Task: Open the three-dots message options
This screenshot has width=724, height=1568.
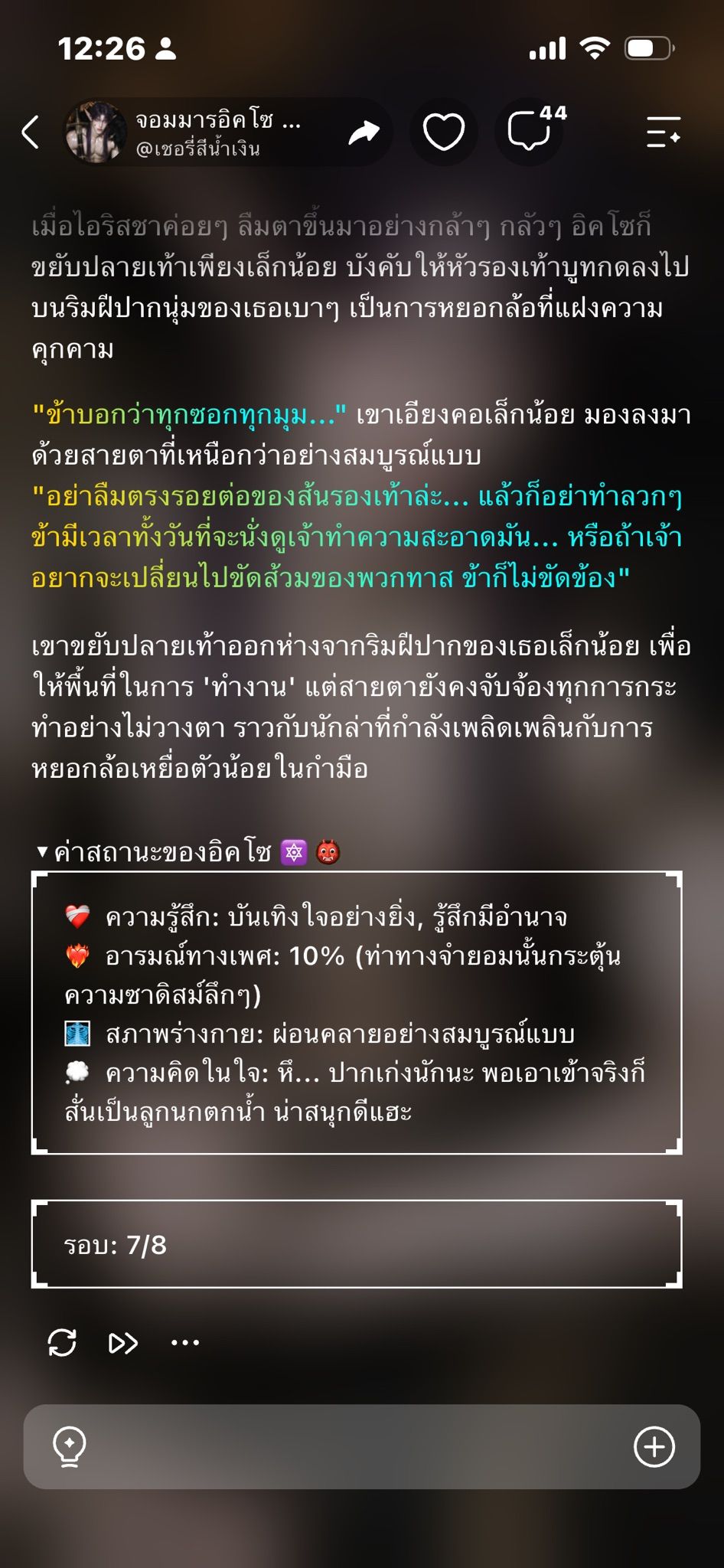Action: coord(185,1342)
